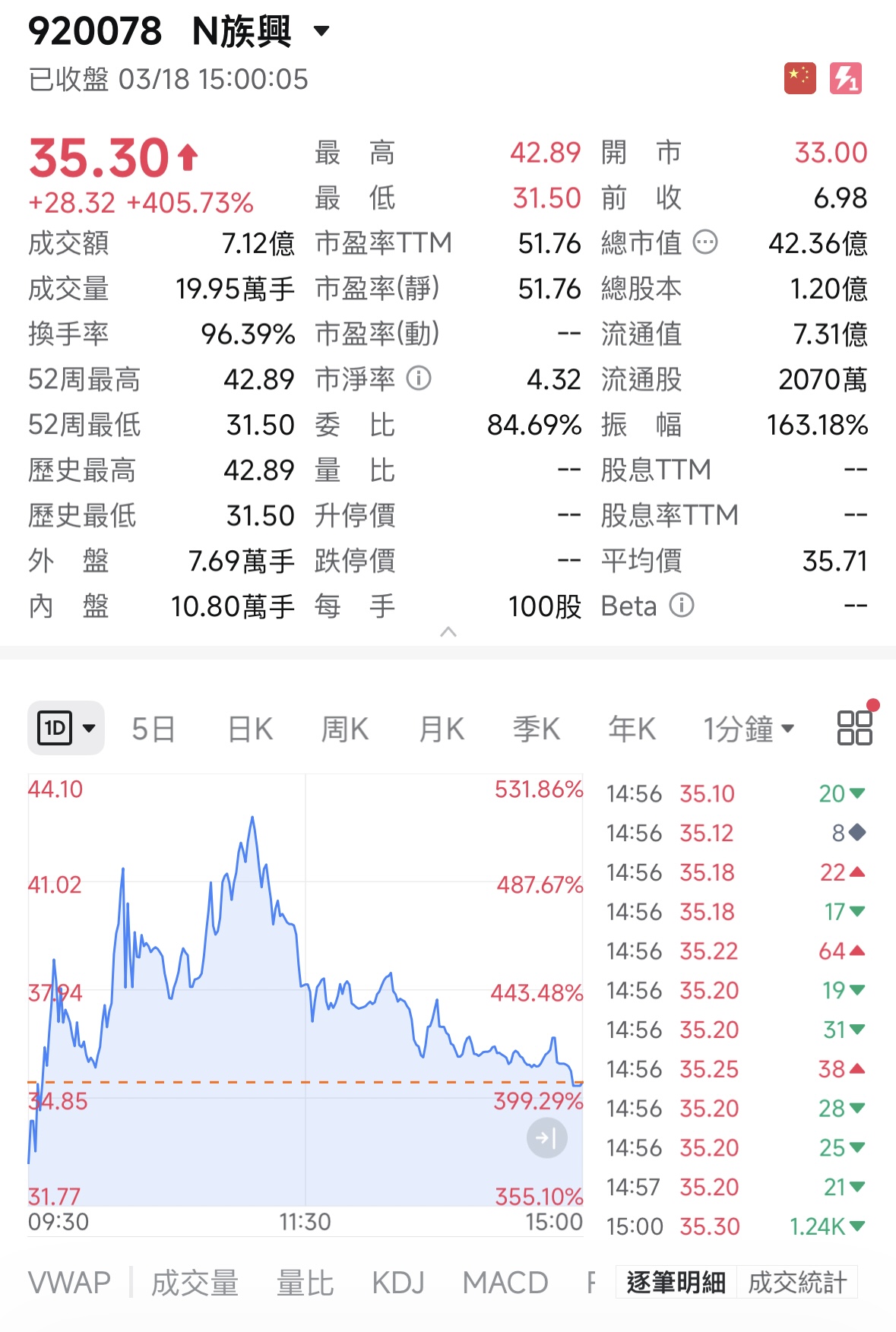This screenshot has height=1332, width=896.
Task: Tap the info icon next to 總市值
Action: click(705, 243)
